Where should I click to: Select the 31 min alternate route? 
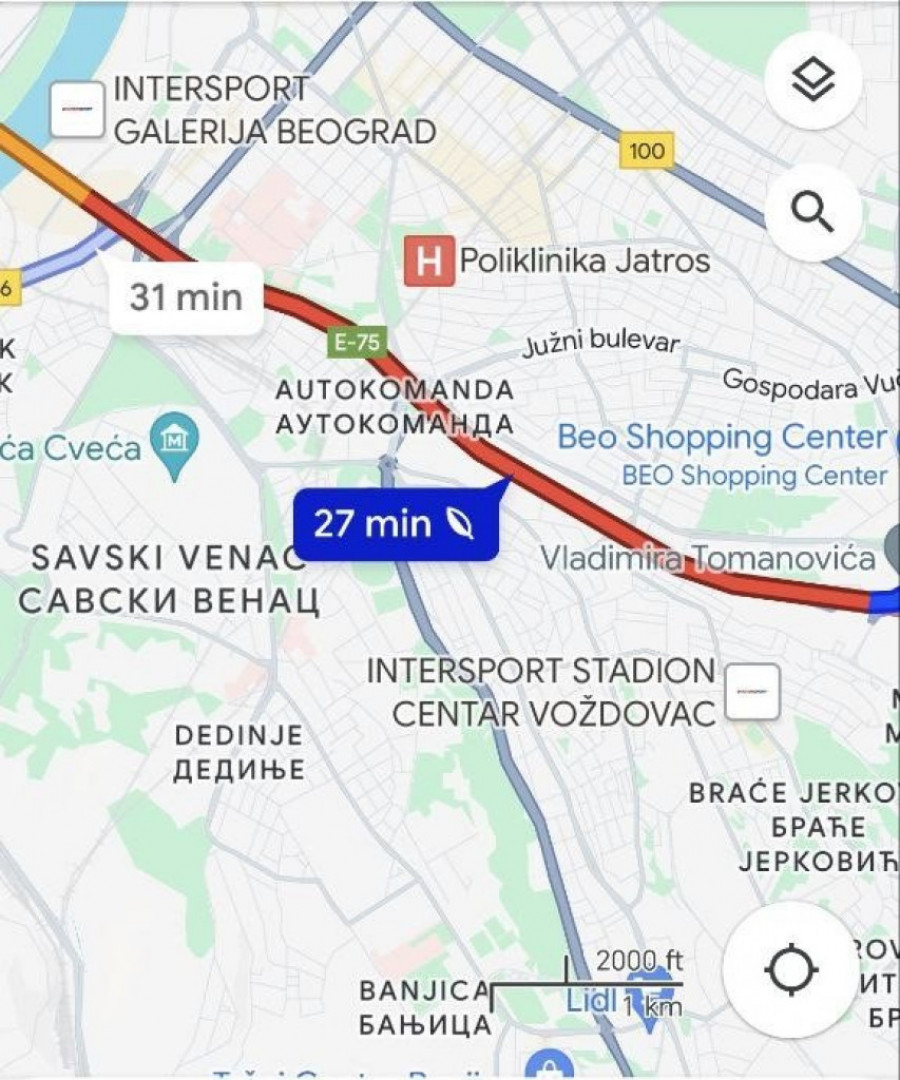coord(186,297)
